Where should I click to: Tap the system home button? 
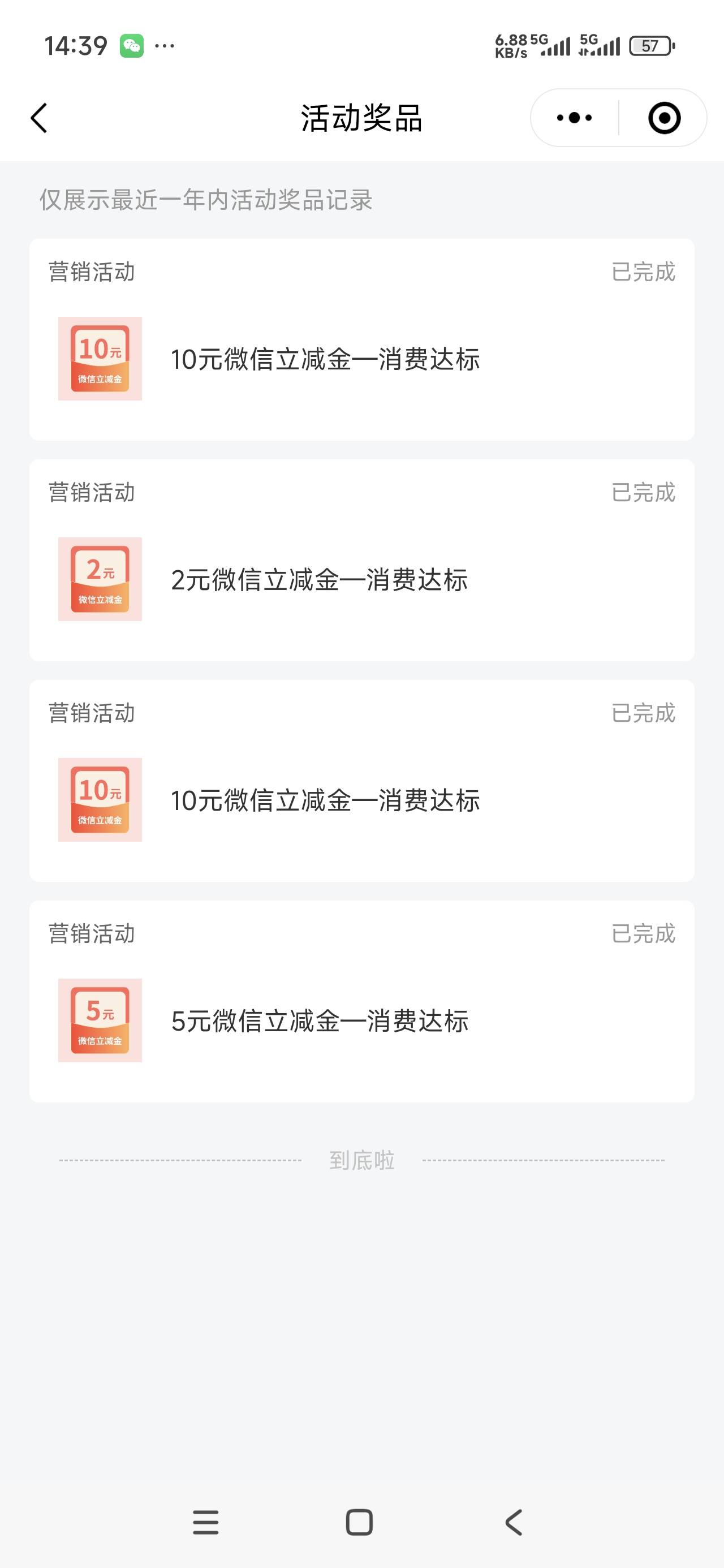(x=359, y=1522)
